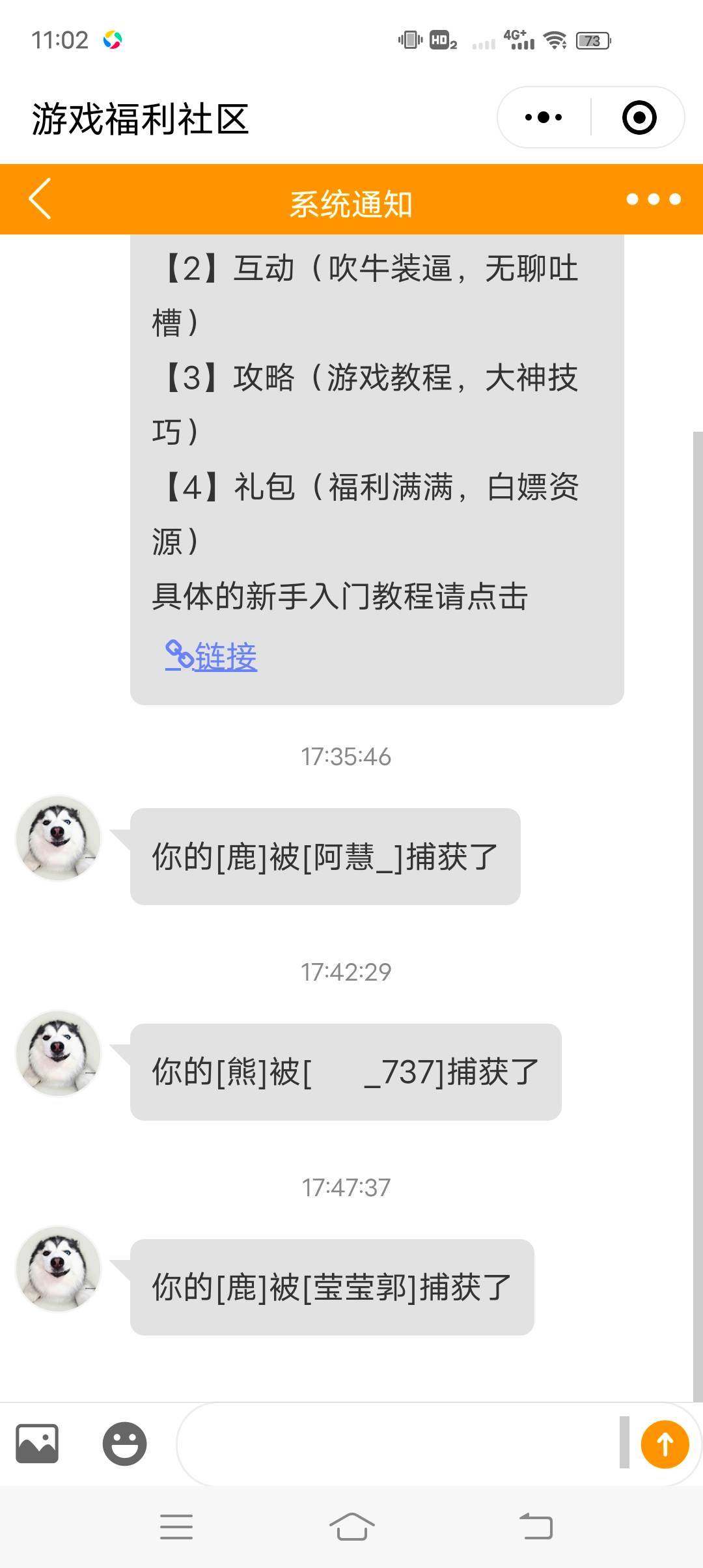Send the message with orange arrow

click(x=665, y=1444)
